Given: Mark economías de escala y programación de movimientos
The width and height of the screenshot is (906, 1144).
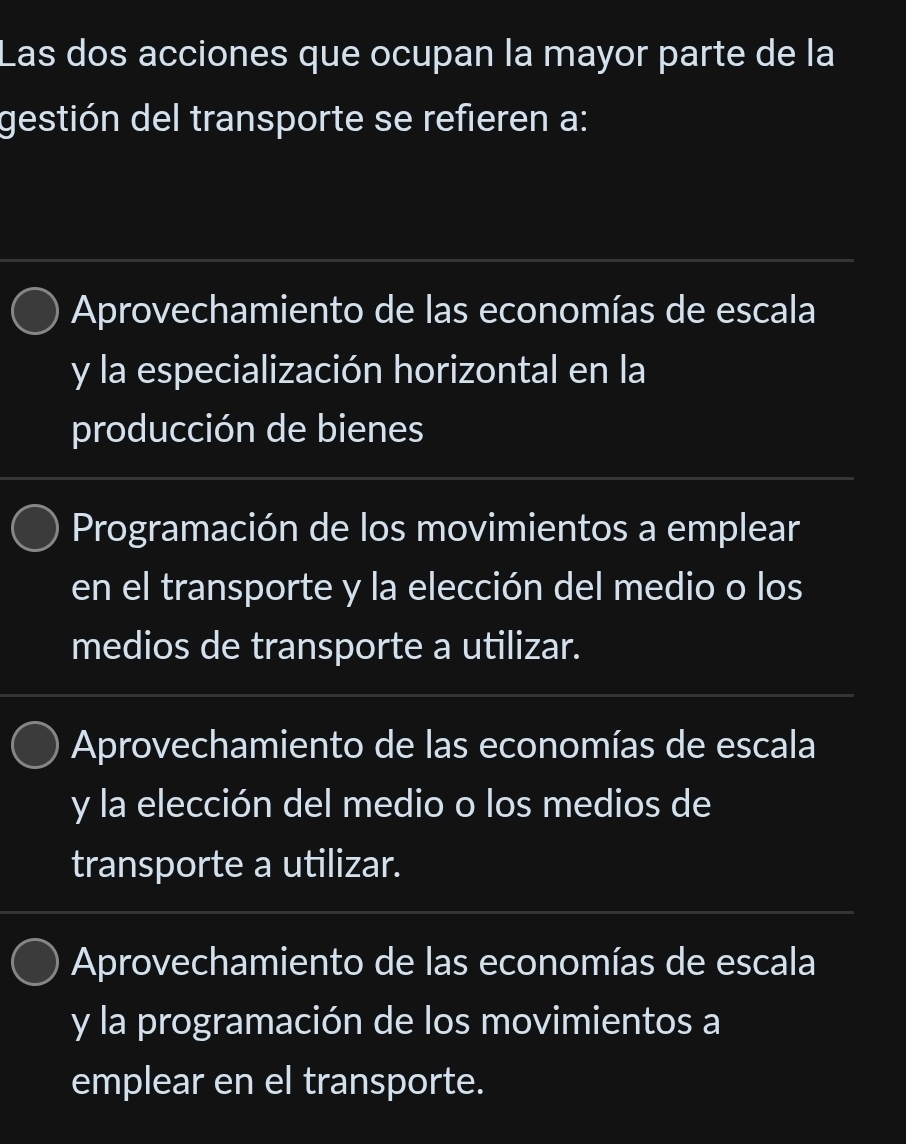Looking at the screenshot, I should (x=36, y=963).
